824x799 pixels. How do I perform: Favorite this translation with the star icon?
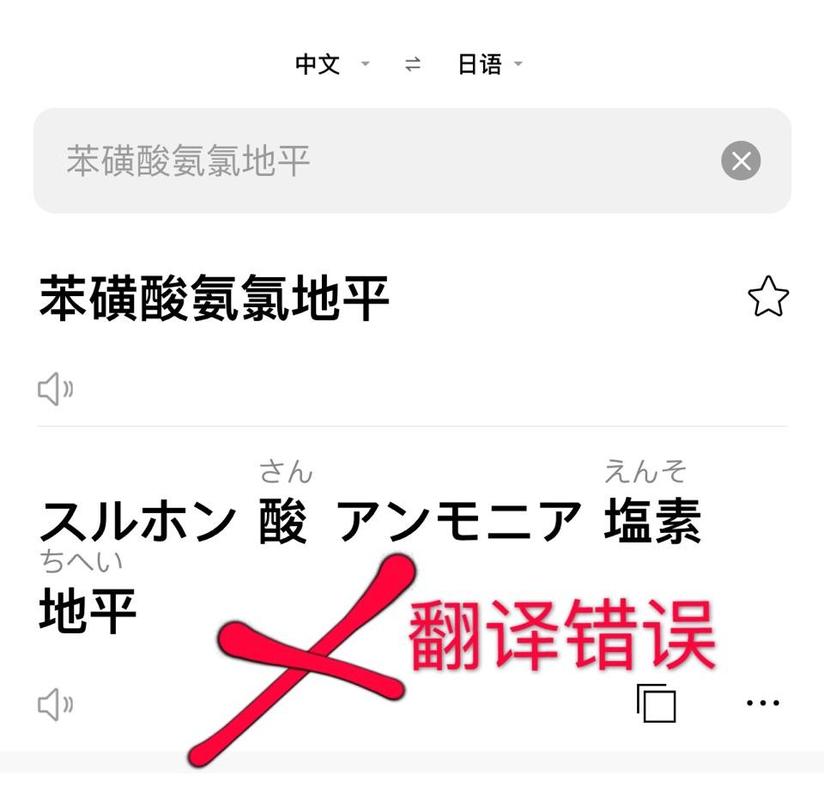(x=768, y=298)
